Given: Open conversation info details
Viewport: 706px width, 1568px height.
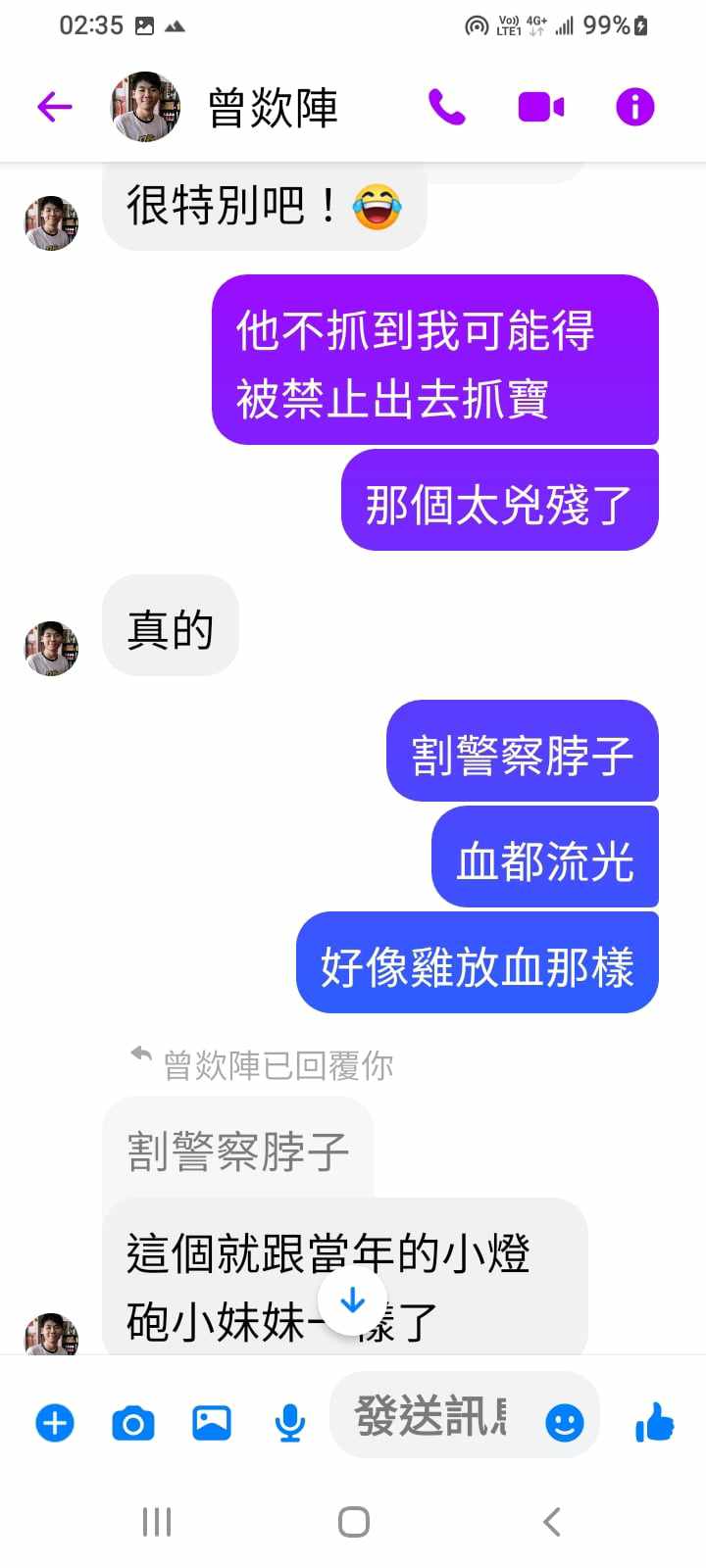Looking at the screenshot, I should pos(634,106).
